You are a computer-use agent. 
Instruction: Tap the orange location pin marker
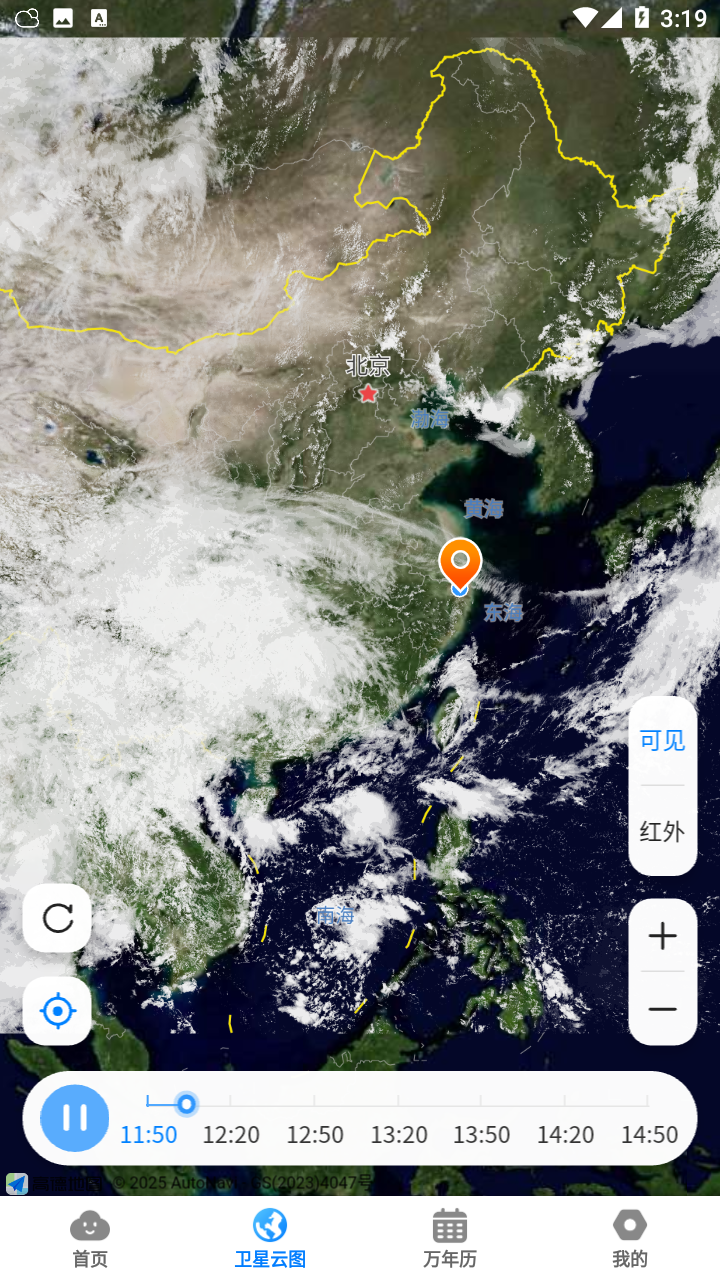(460, 562)
